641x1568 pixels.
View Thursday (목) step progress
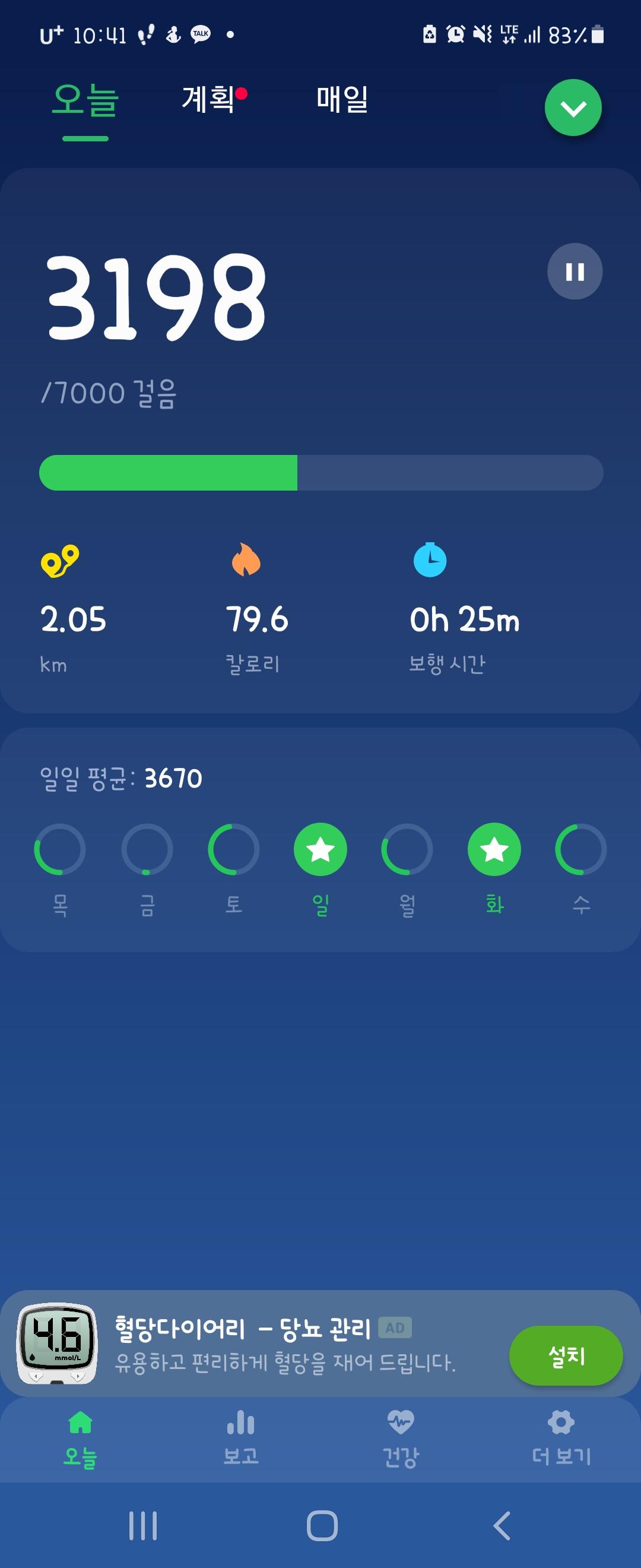coord(59,849)
